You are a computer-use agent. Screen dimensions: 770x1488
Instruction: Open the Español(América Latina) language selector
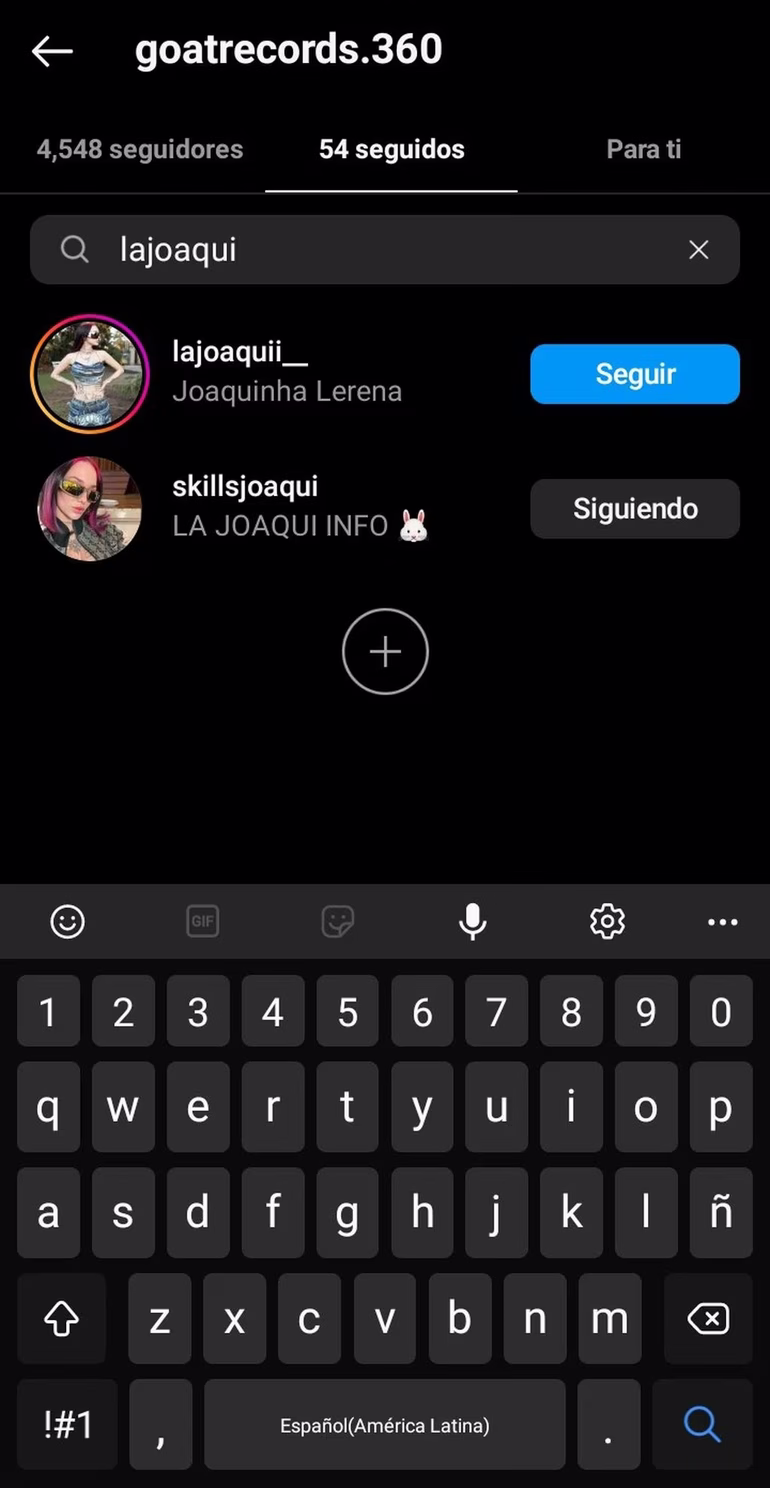385,1424
